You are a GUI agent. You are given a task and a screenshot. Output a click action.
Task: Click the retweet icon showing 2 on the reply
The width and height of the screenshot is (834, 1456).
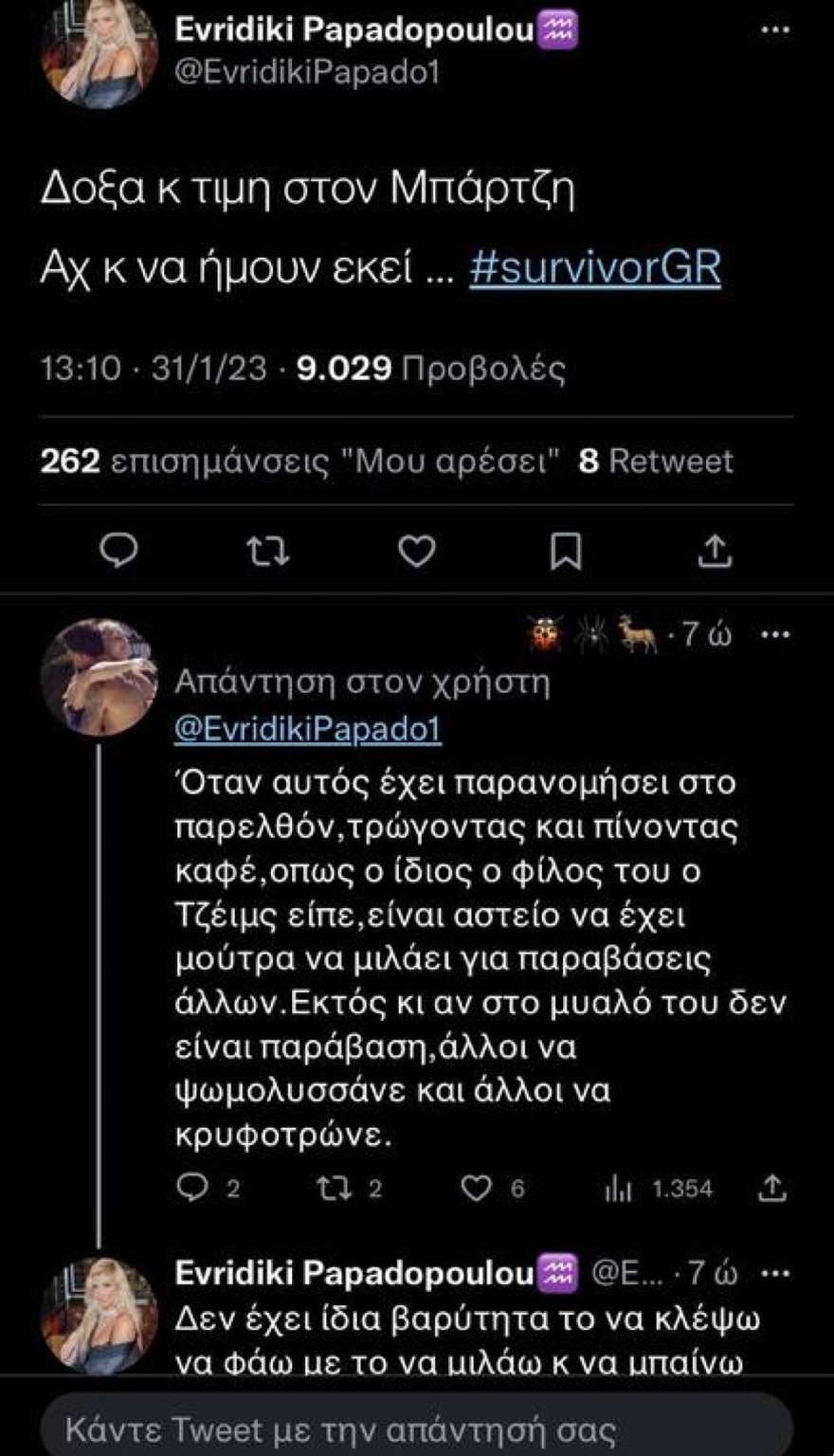(343, 1188)
